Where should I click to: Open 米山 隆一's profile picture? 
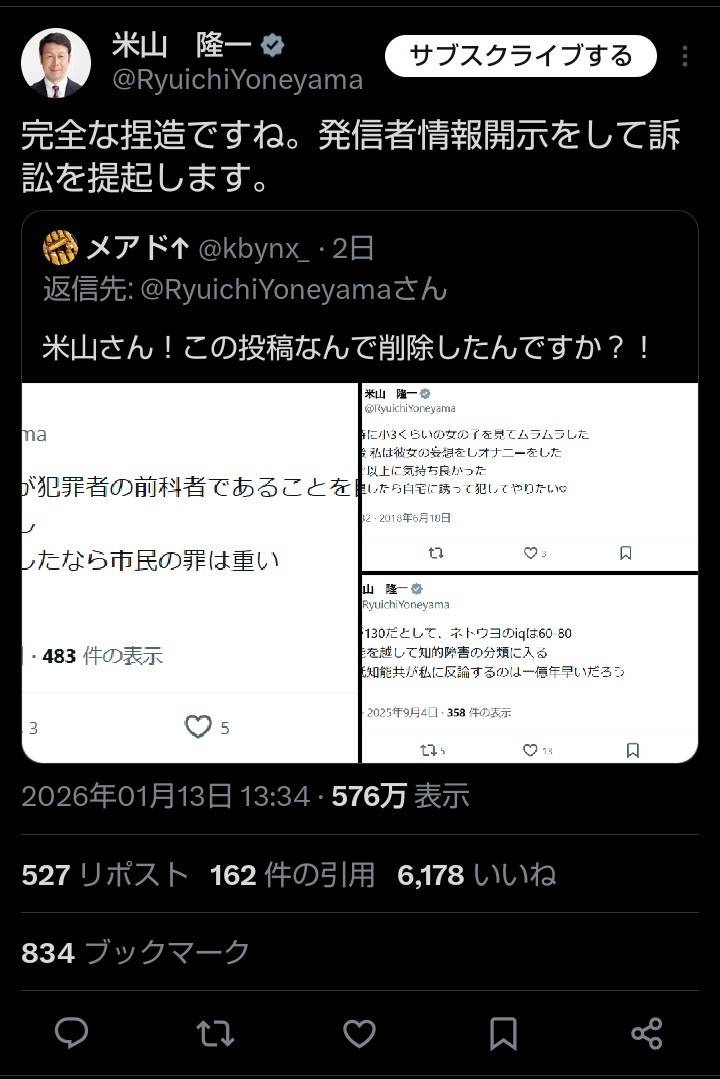[56, 62]
